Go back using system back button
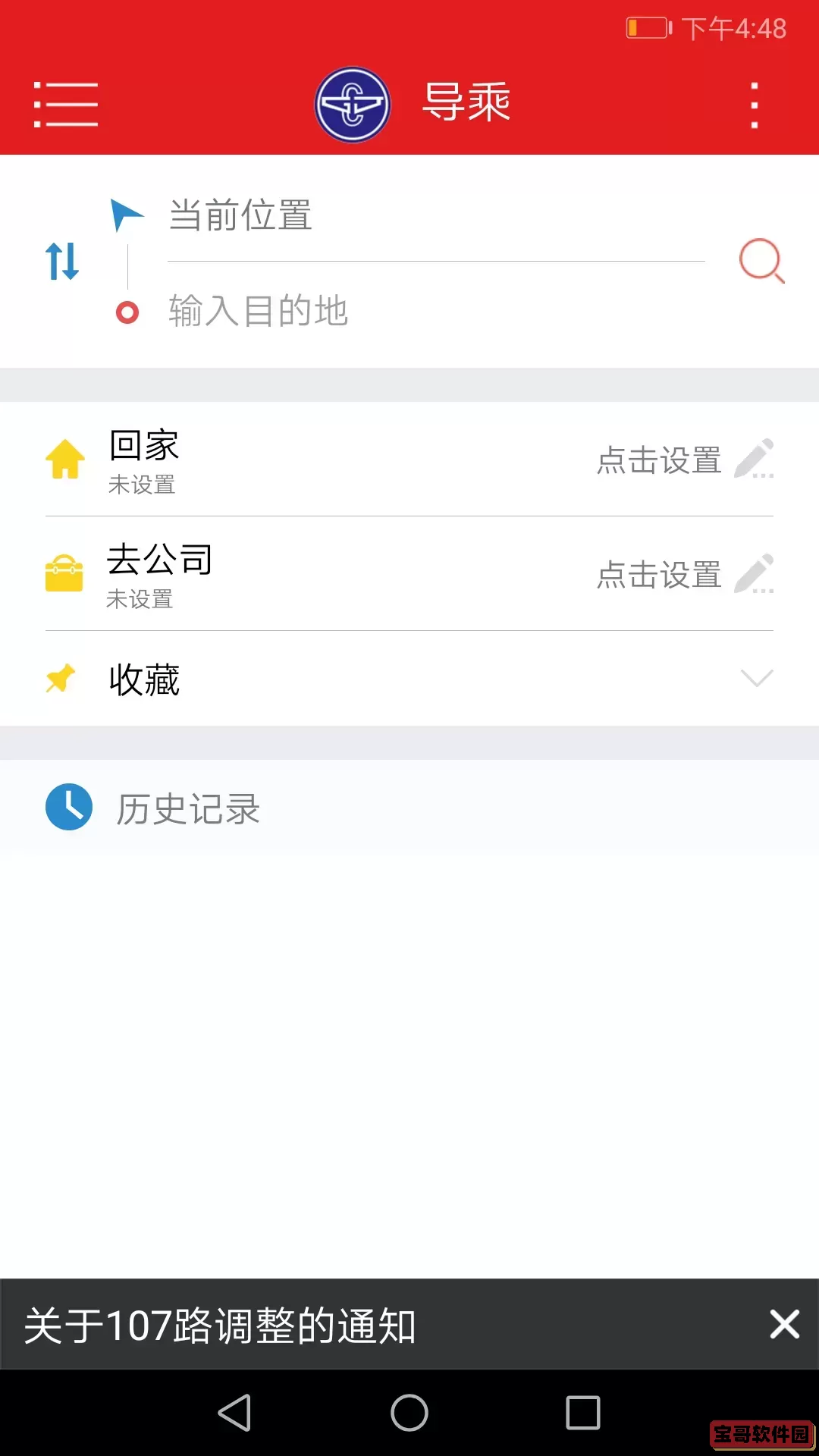The width and height of the screenshot is (819, 1456). click(x=235, y=1413)
